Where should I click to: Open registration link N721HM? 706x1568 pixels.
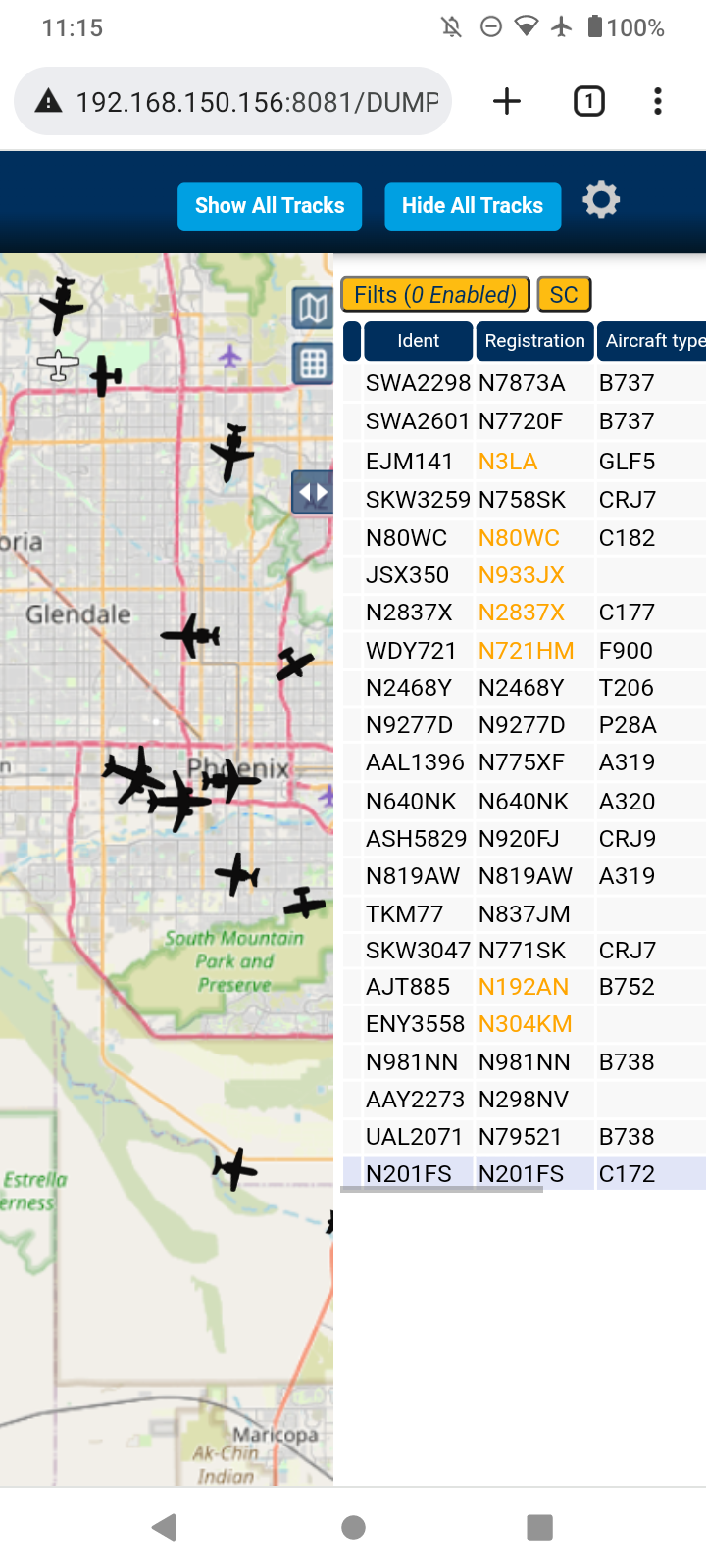(526, 651)
